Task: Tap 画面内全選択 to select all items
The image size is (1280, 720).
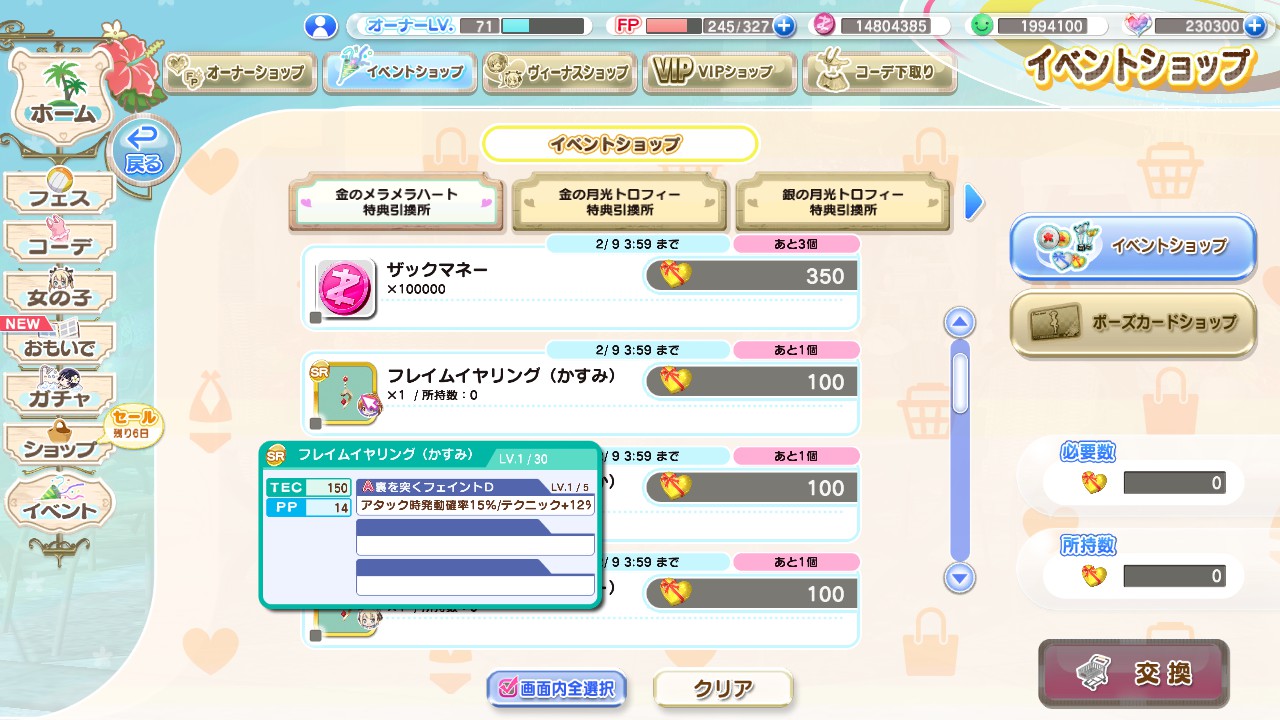Action: [x=558, y=688]
